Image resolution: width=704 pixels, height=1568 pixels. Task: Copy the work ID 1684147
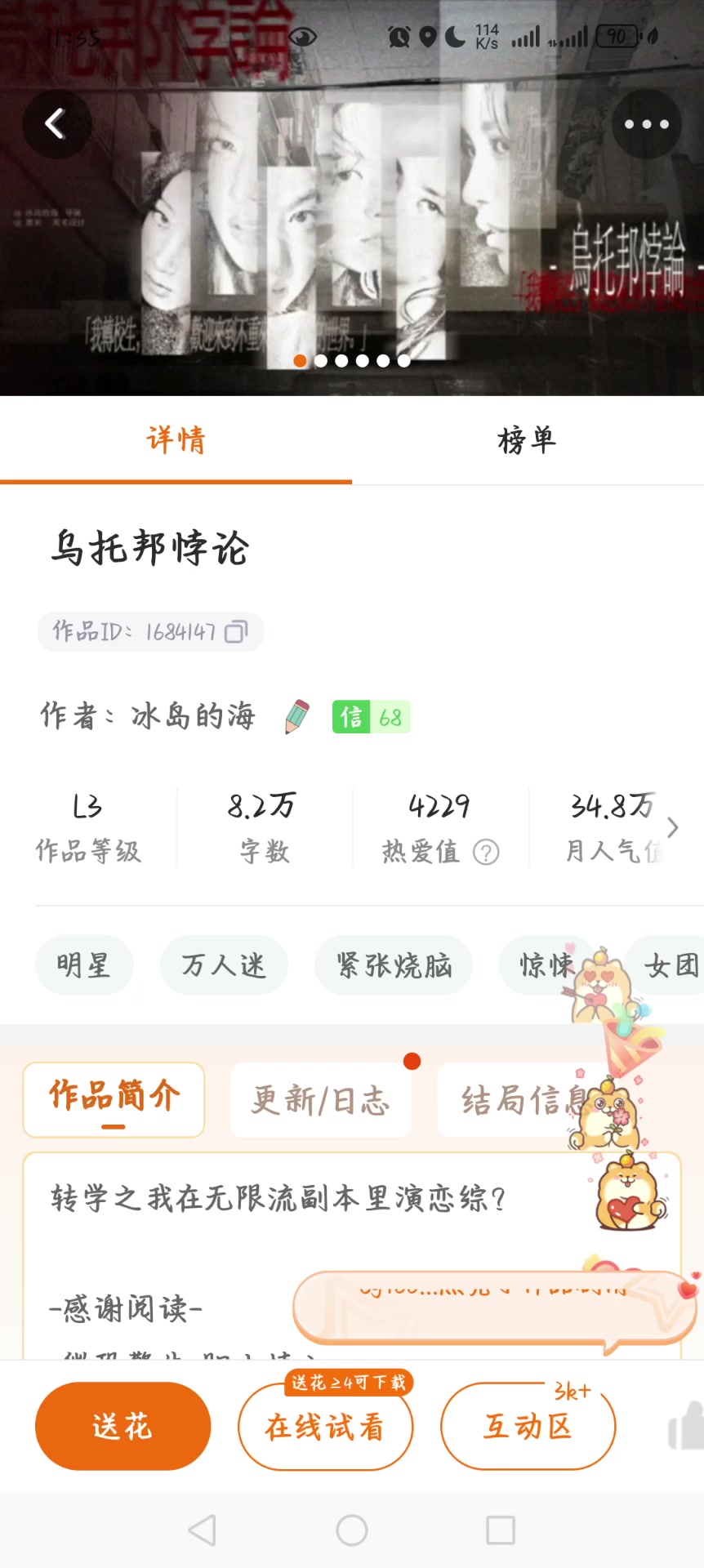pos(235,632)
